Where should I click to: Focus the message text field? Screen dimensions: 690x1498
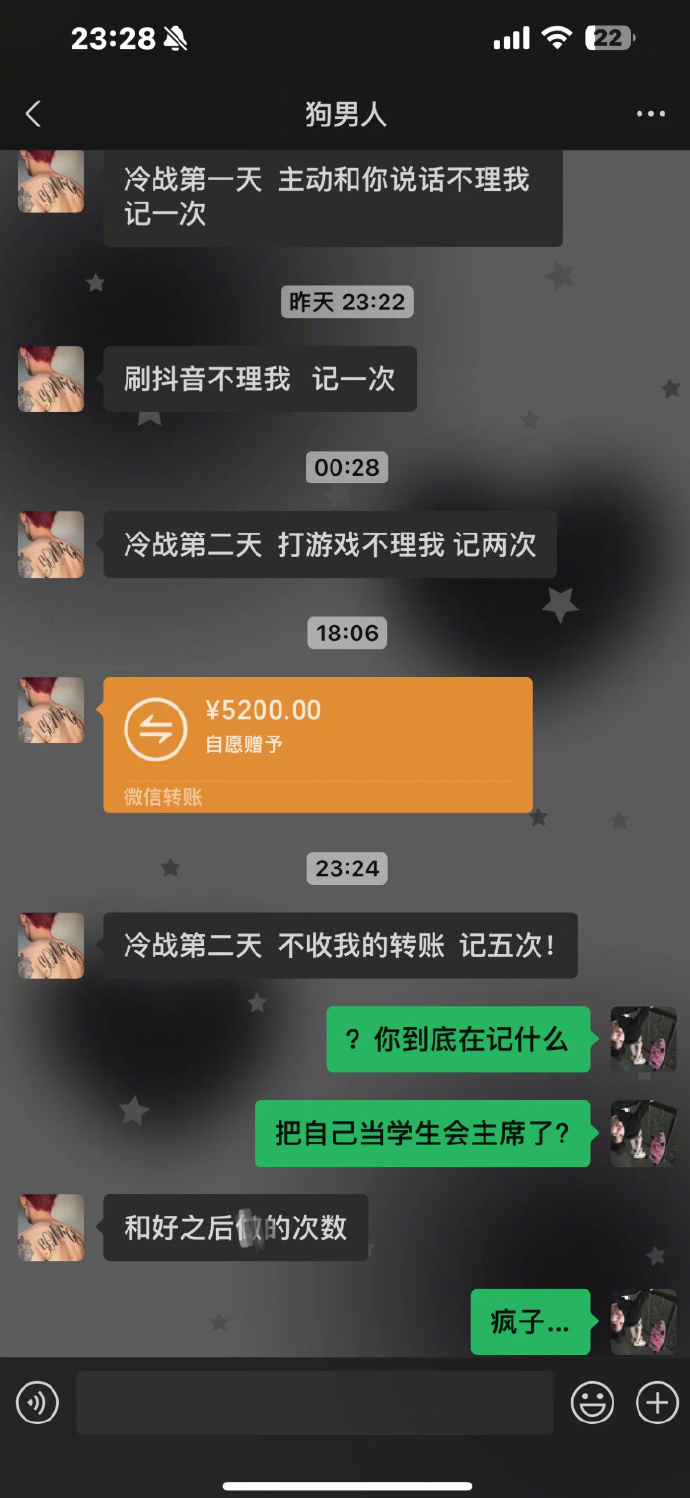315,1403
